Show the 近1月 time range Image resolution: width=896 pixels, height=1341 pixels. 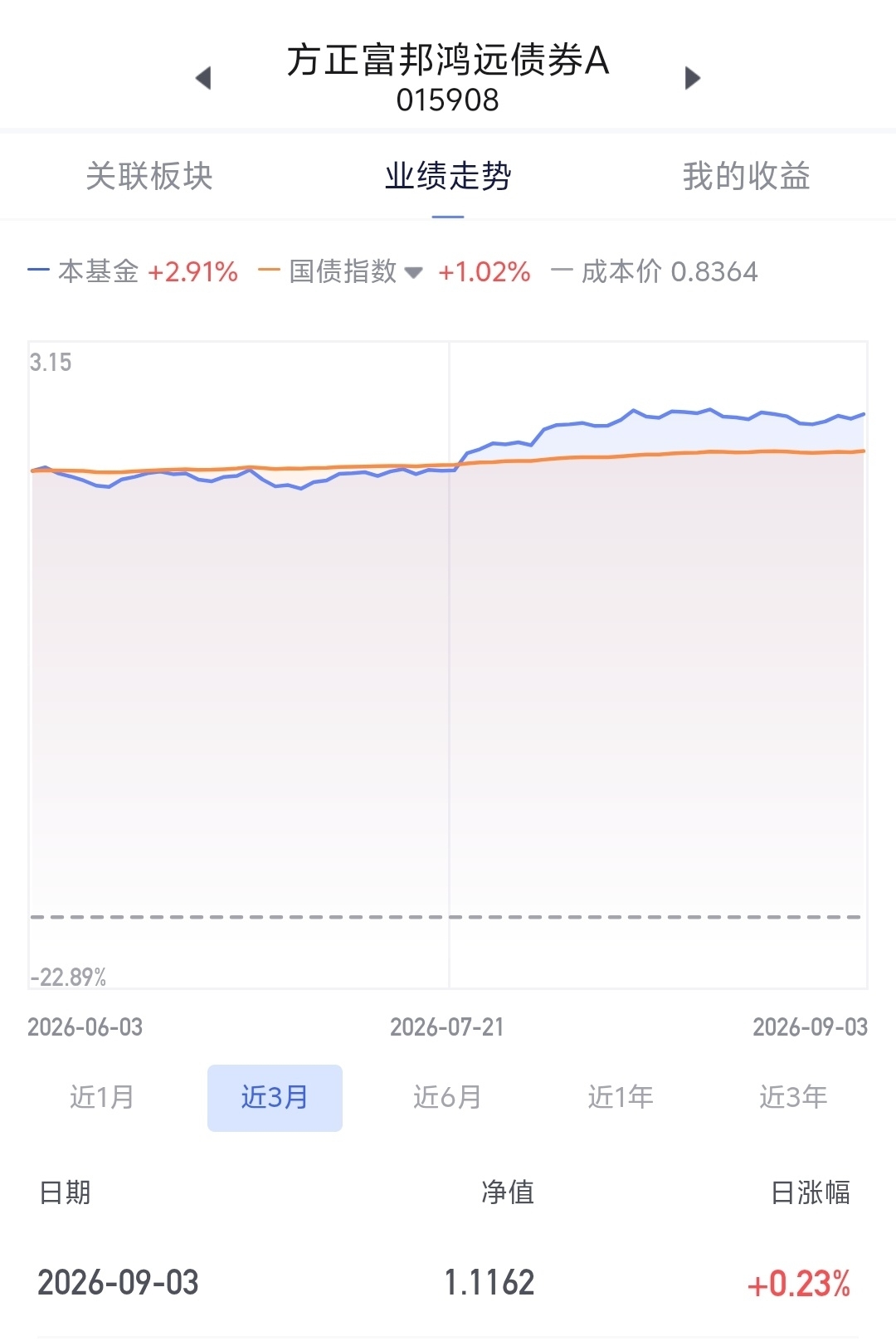[x=102, y=1097]
